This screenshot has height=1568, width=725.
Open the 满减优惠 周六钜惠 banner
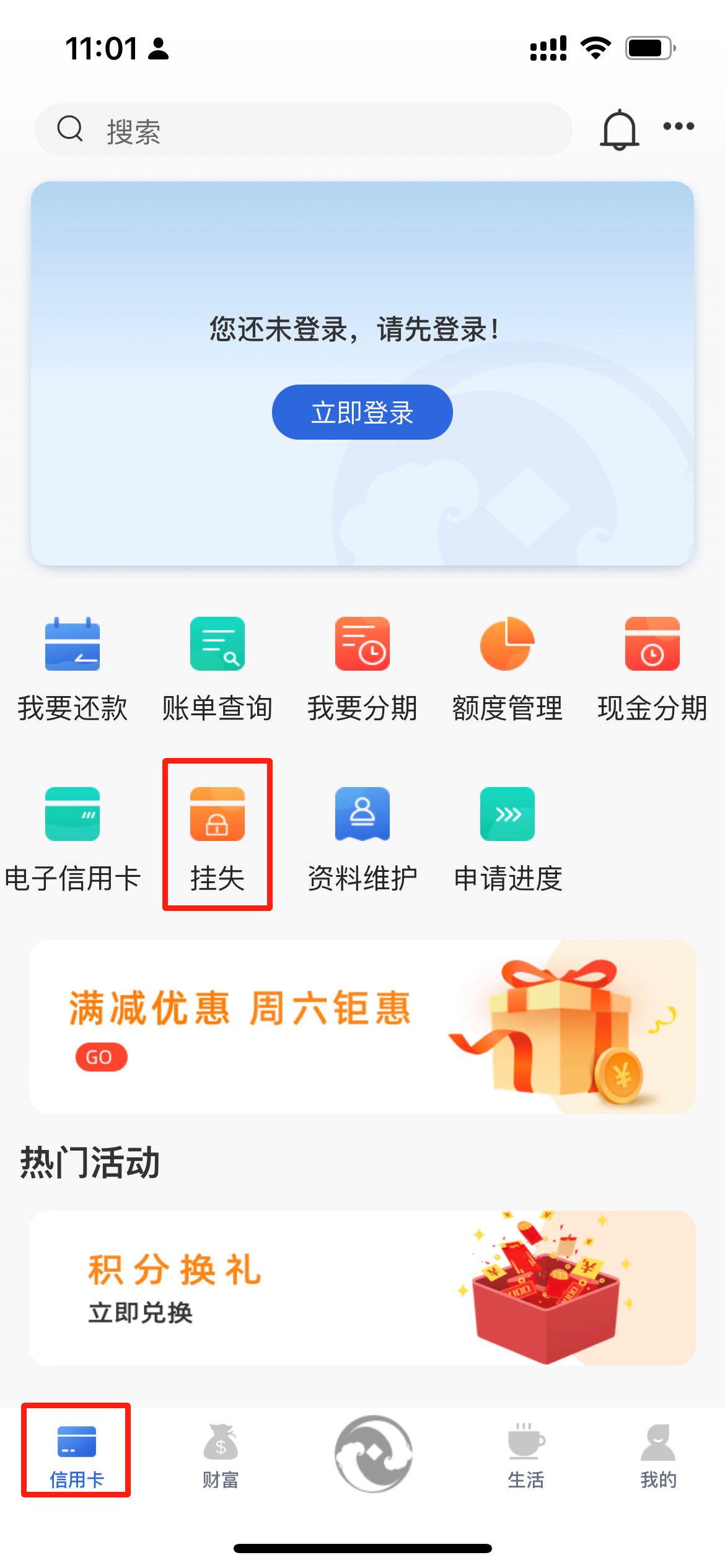[x=362, y=1027]
